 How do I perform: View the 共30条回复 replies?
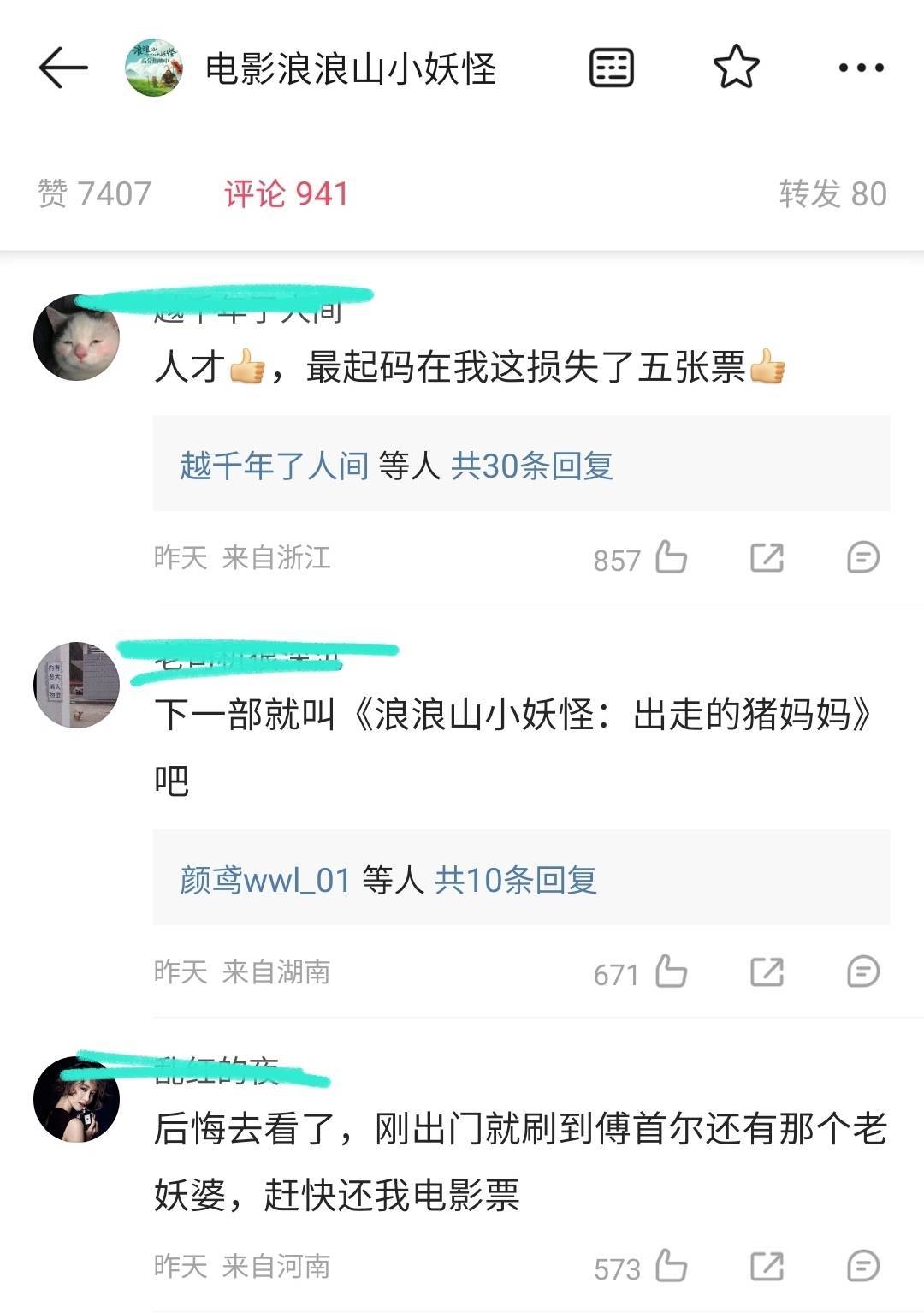[531, 466]
